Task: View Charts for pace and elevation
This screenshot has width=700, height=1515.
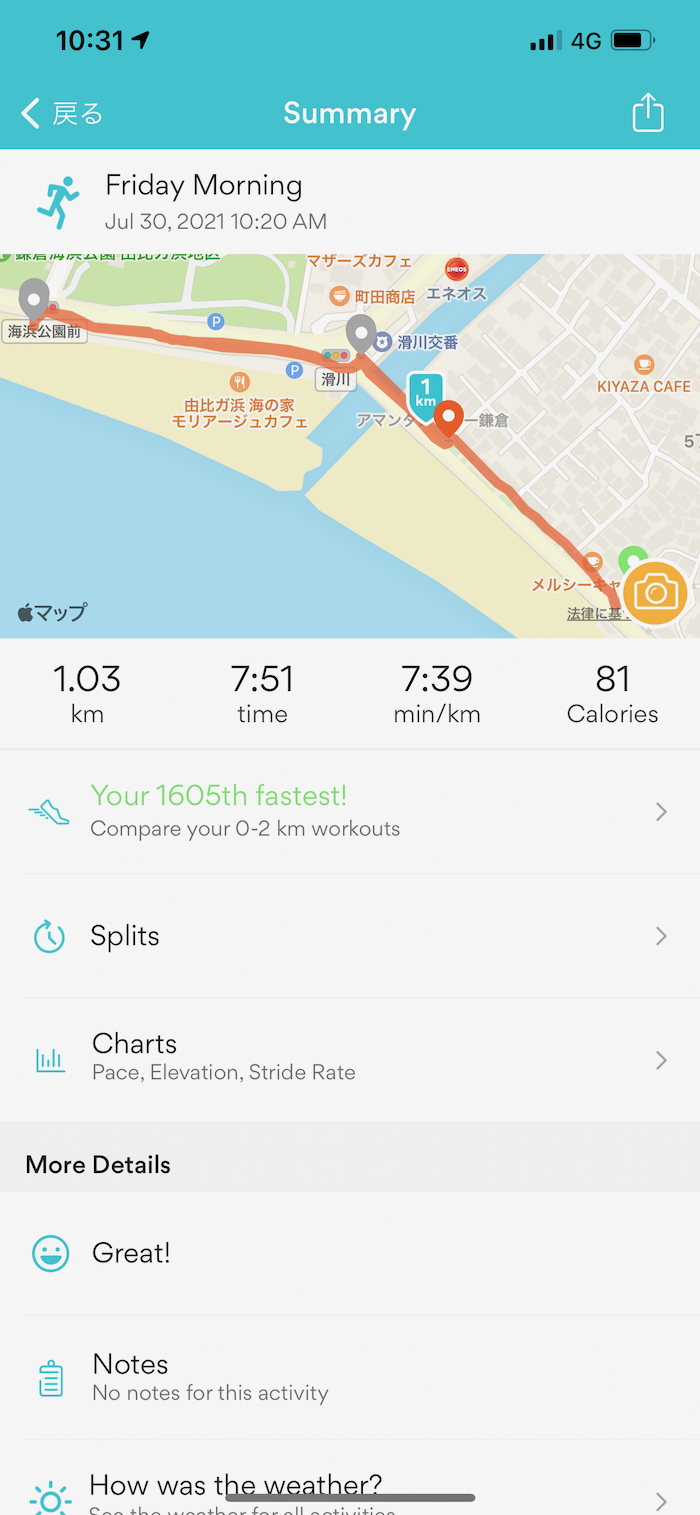Action: coord(348,1059)
